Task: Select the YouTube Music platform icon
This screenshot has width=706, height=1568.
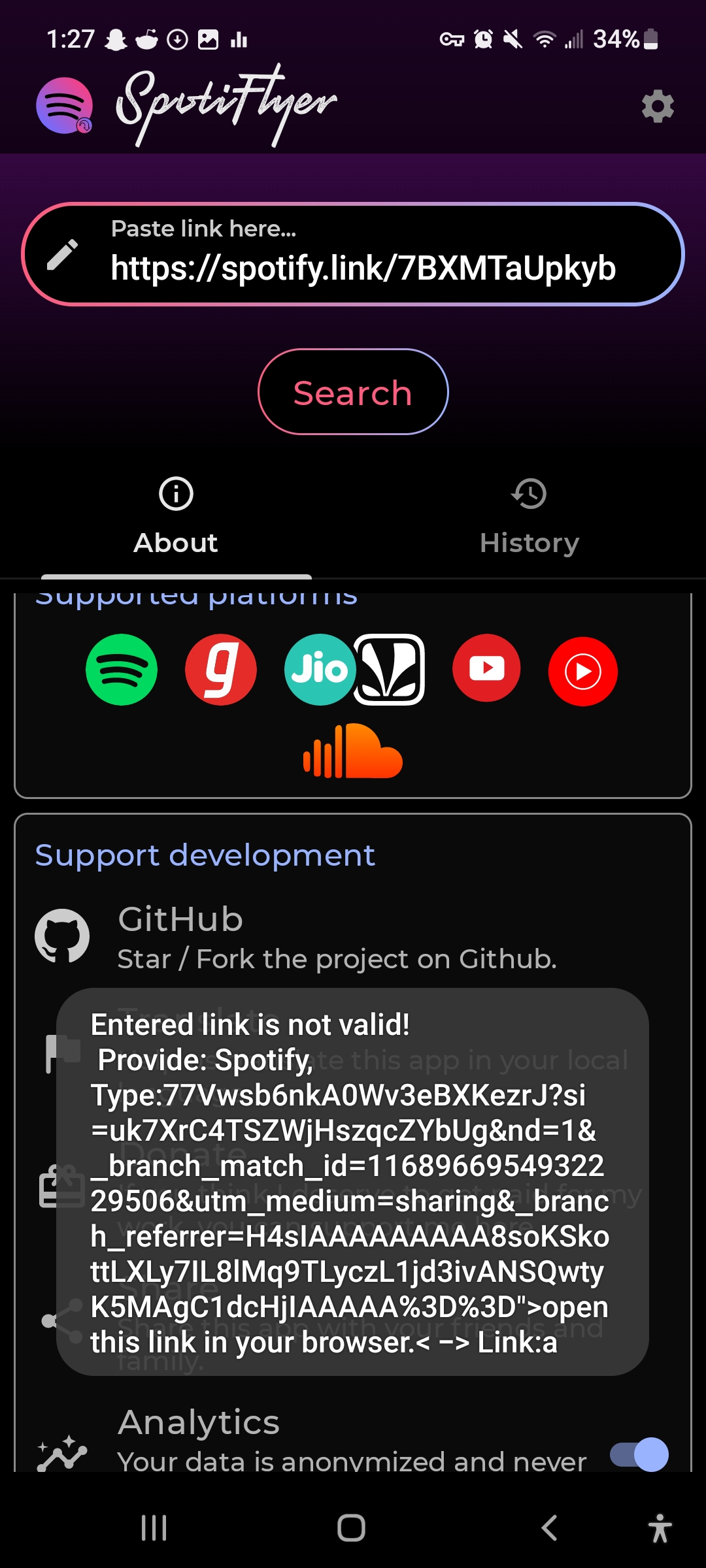Action: (x=582, y=670)
